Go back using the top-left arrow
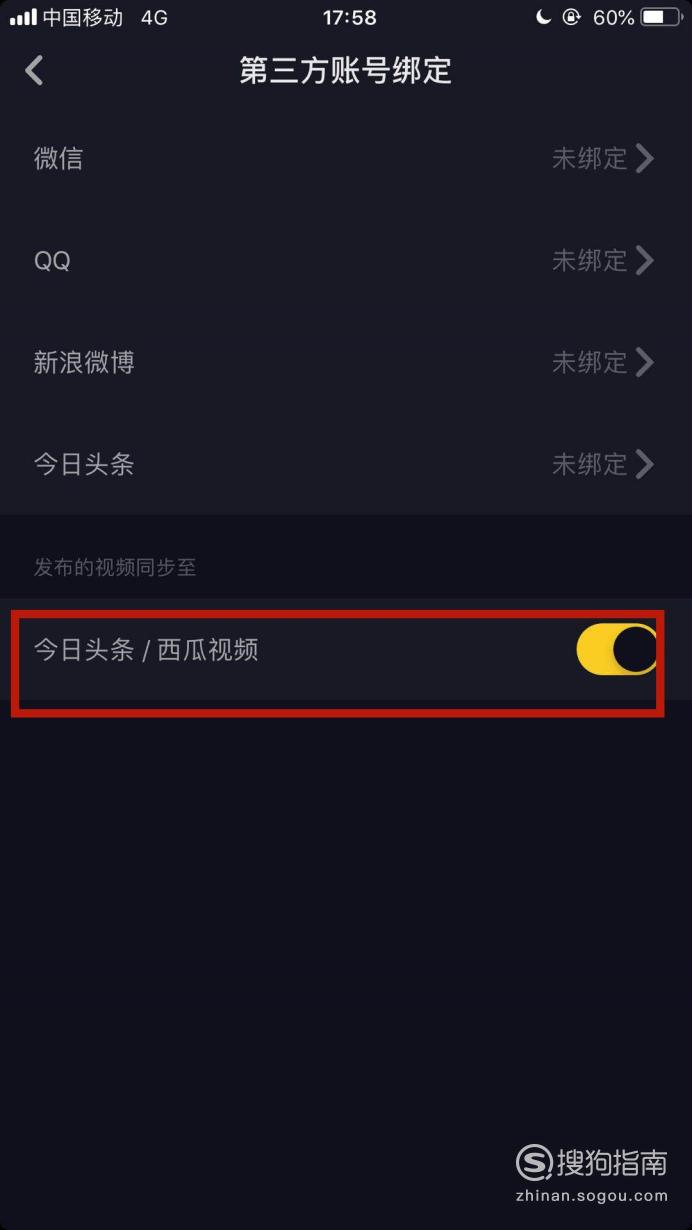 click(35, 70)
